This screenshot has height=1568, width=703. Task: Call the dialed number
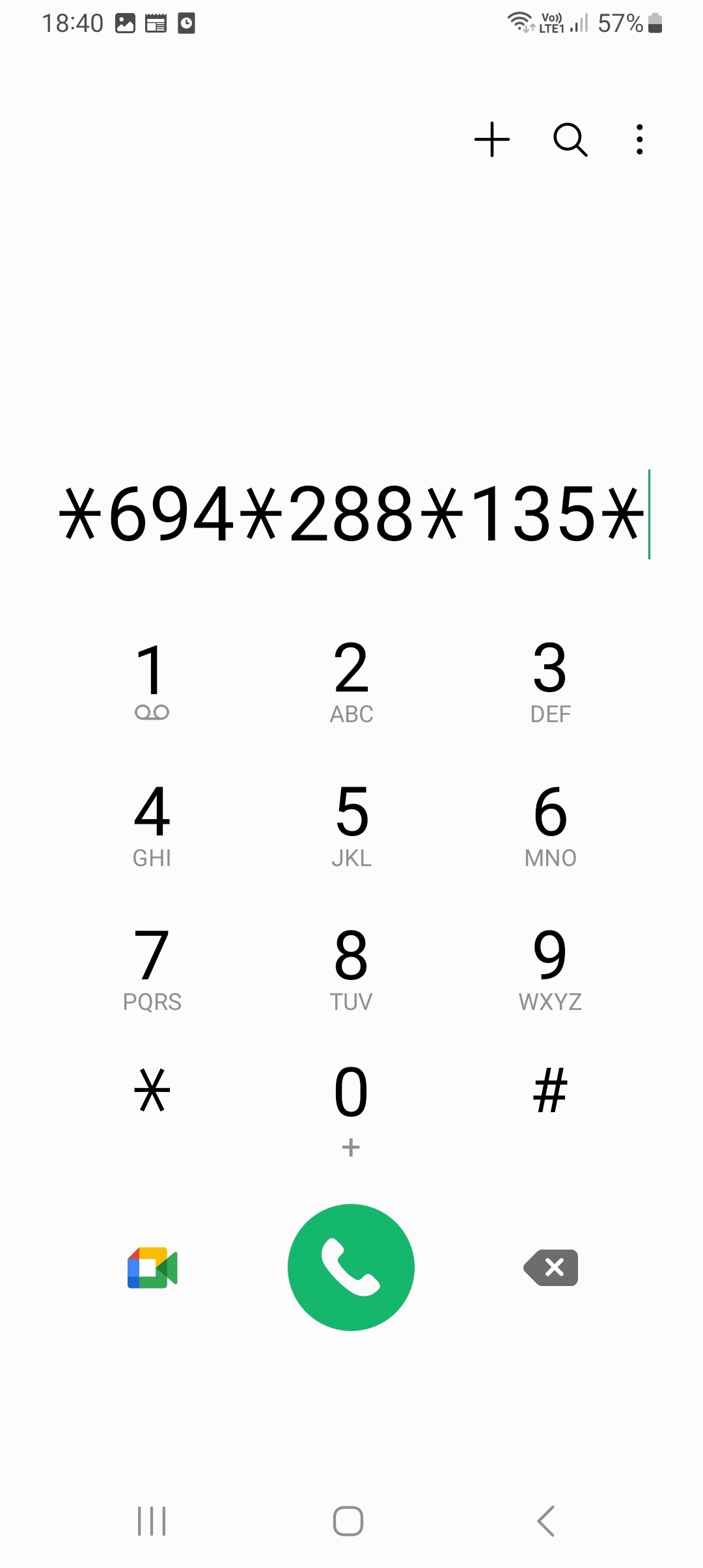pyautogui.click(x=351, y=1267)
